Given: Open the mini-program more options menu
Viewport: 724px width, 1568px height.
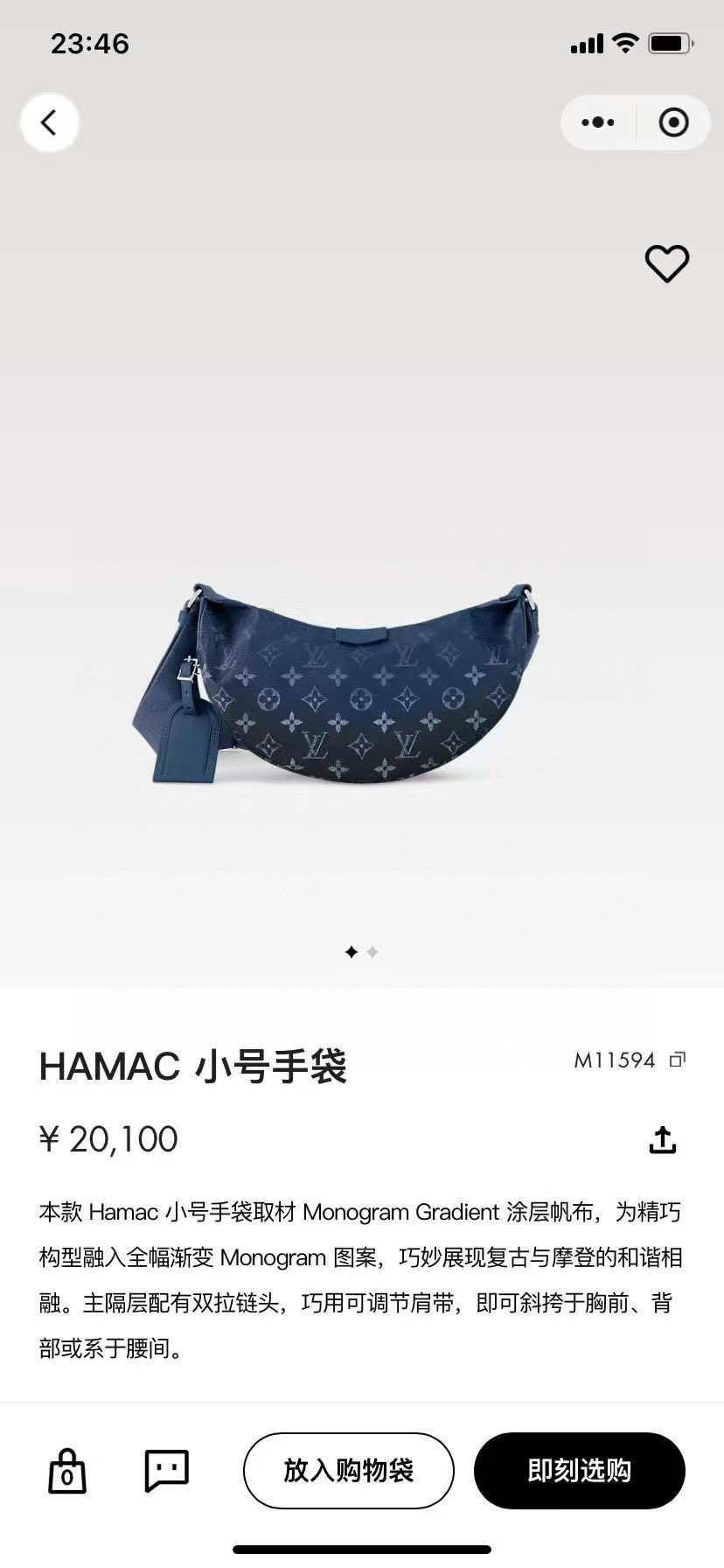Looking at the screenshot, I should [x=596, y=122].
